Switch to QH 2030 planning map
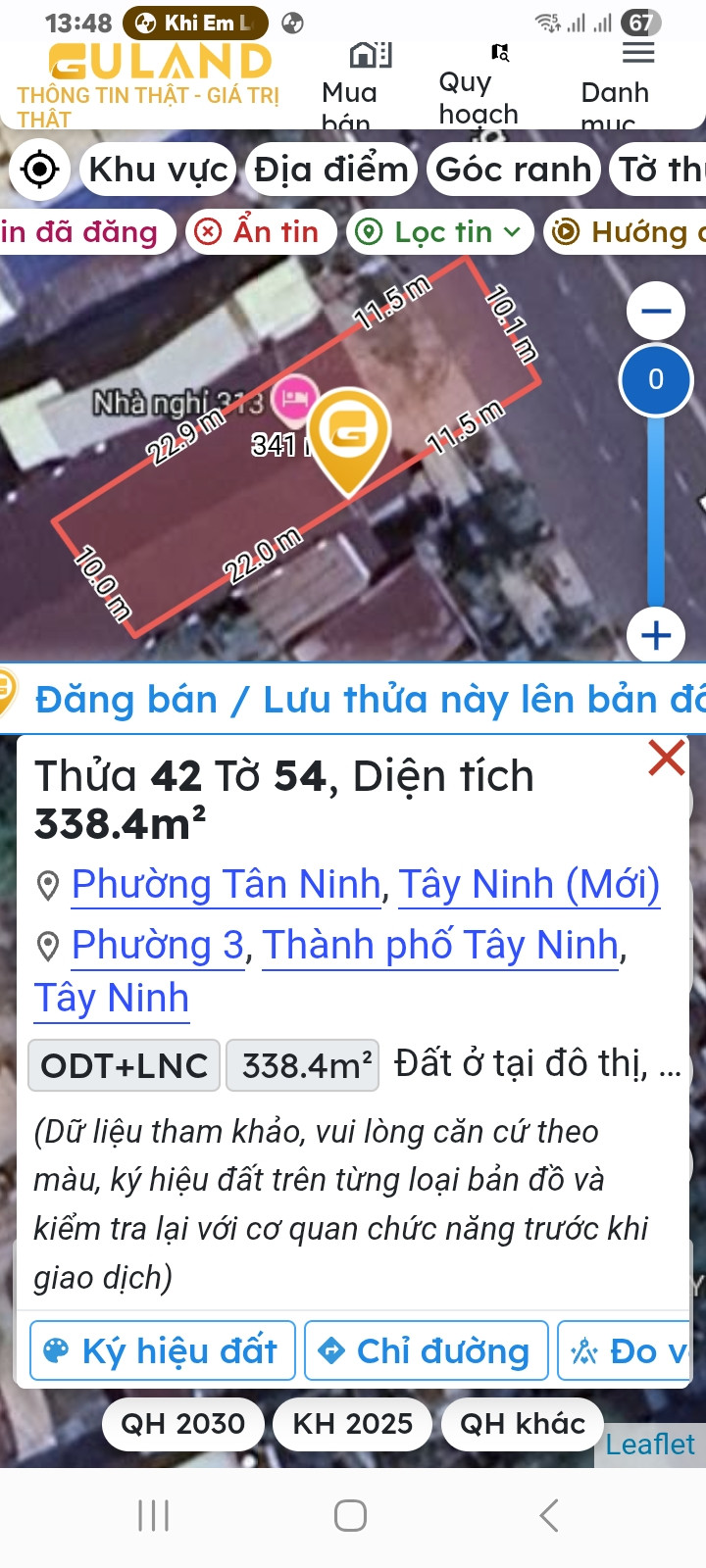This screenshot has height=1568, width=706. pos(183,1423)
